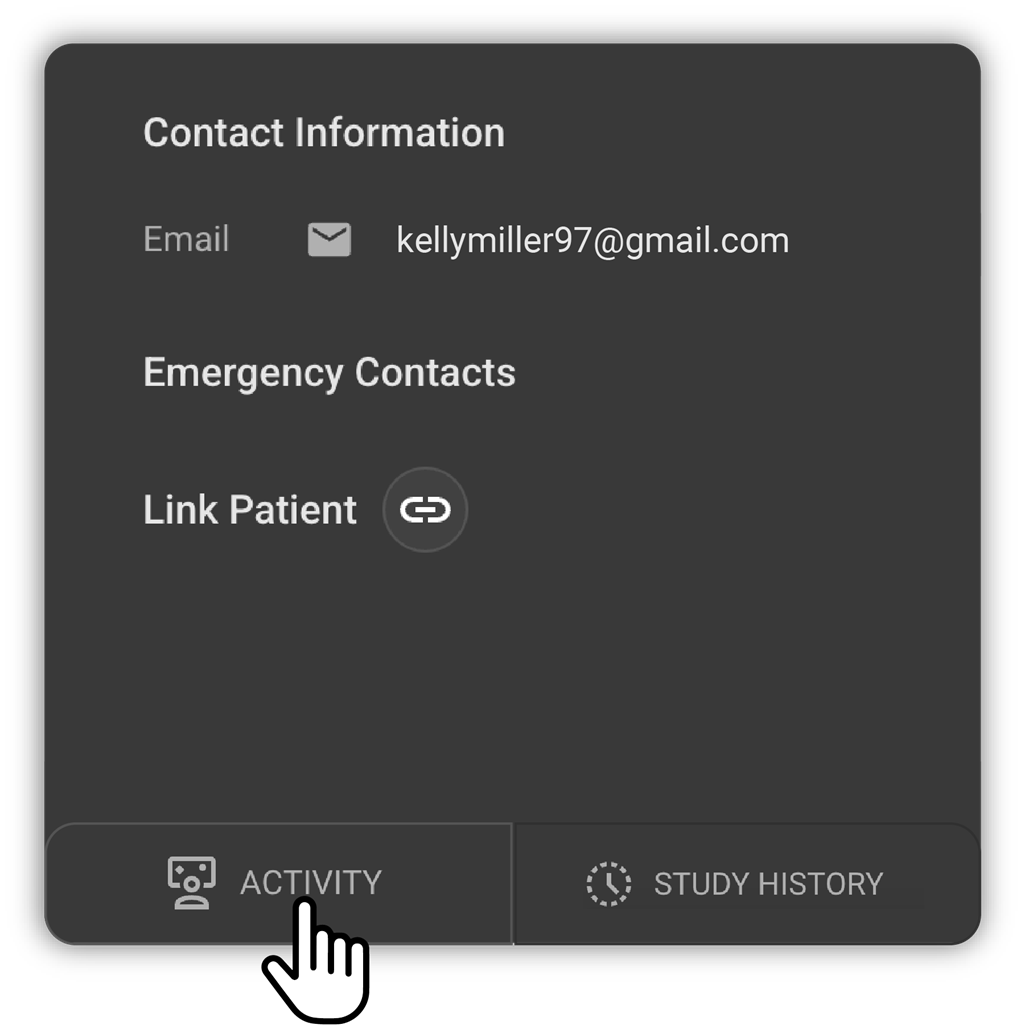Open the Activity section

click(278, 883)
